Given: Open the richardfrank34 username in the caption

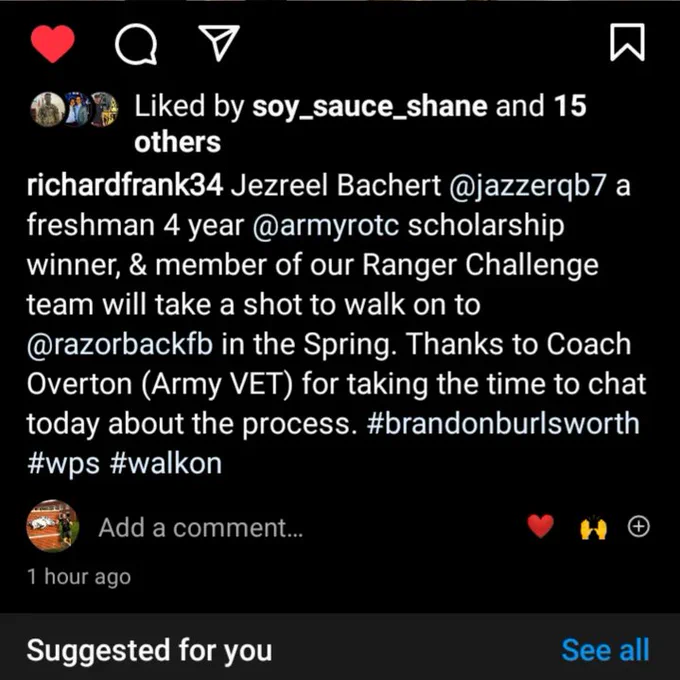Looking at the screenshot, I should (125, 186).
